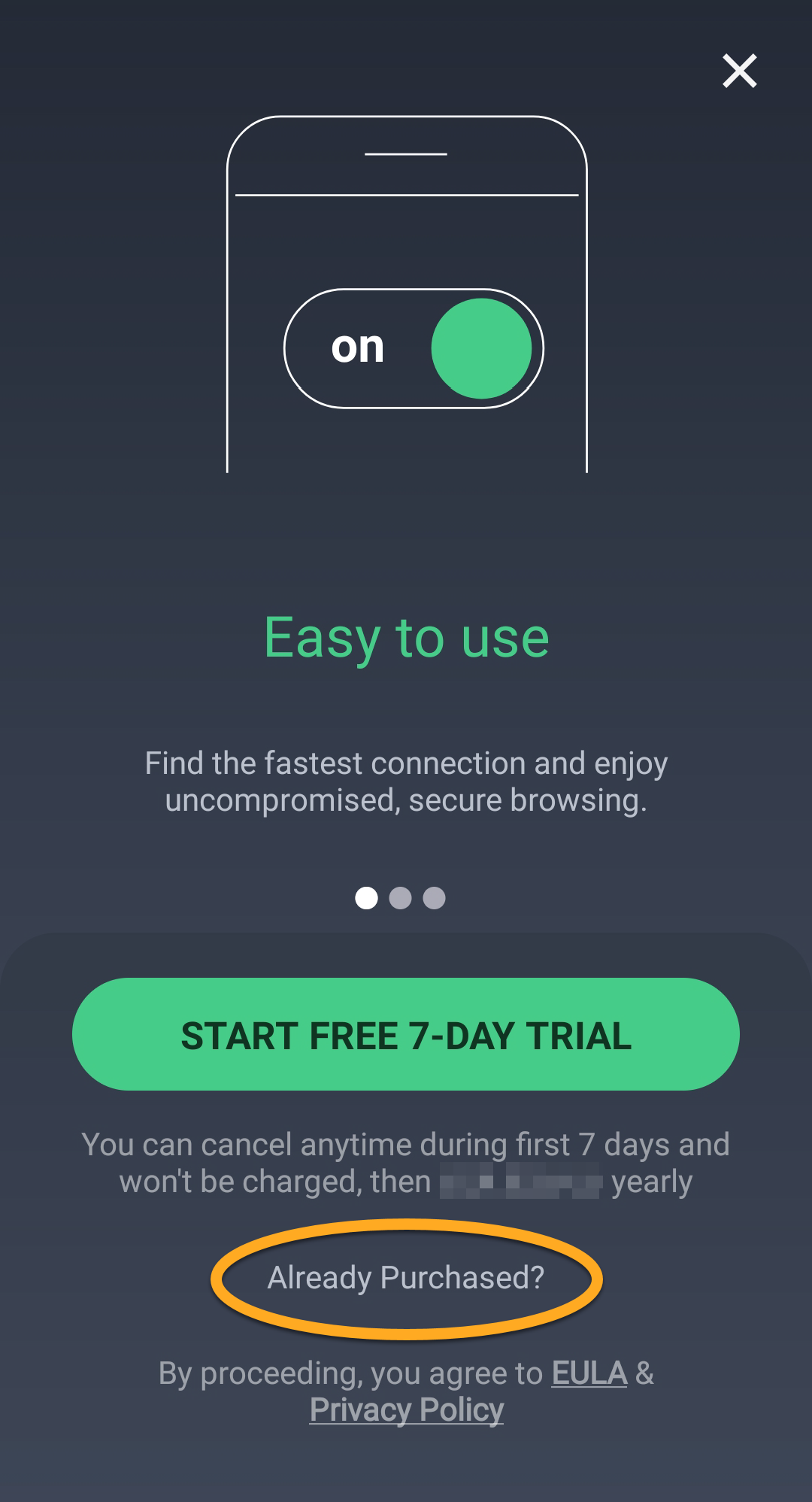The width and height of the screenshot is (812, 1502).
Task: Jump to the second page indicator dot
Action: pyautogui.click(x=400, y=898)
